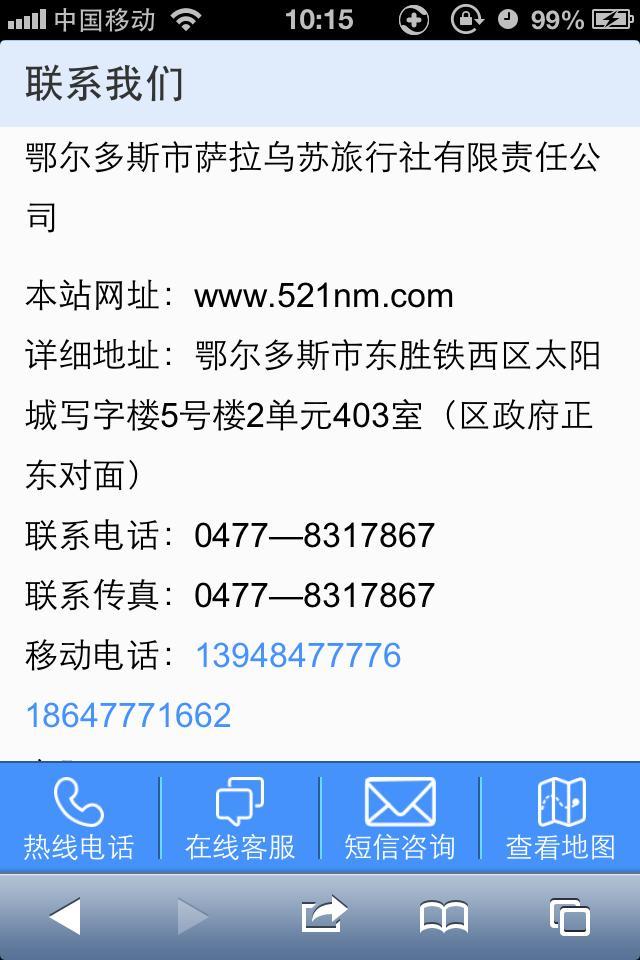The image size is (640, 960).
Task: Open the browser bookmarks
Action: (444, 915)
